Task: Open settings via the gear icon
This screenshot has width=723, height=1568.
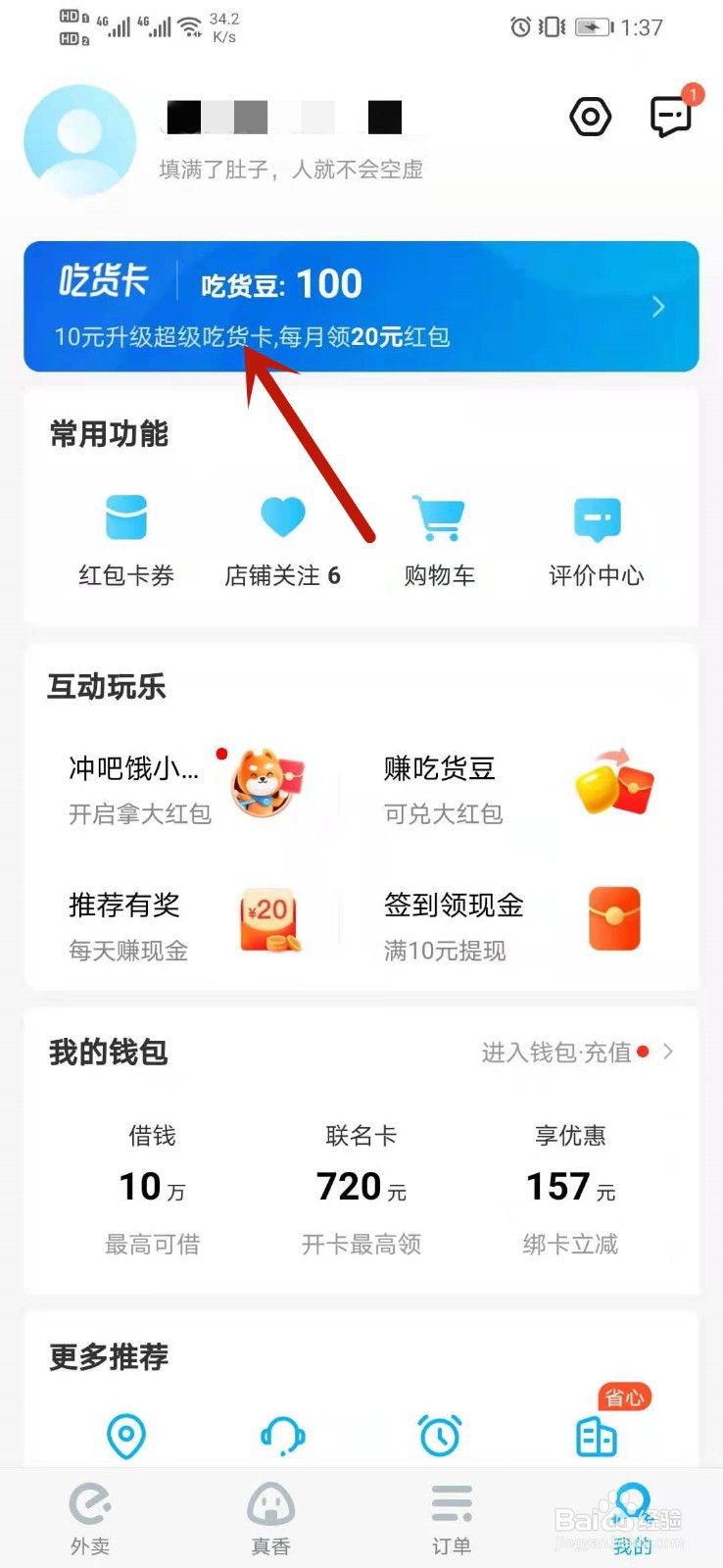Action: click(x=590, y=117)
